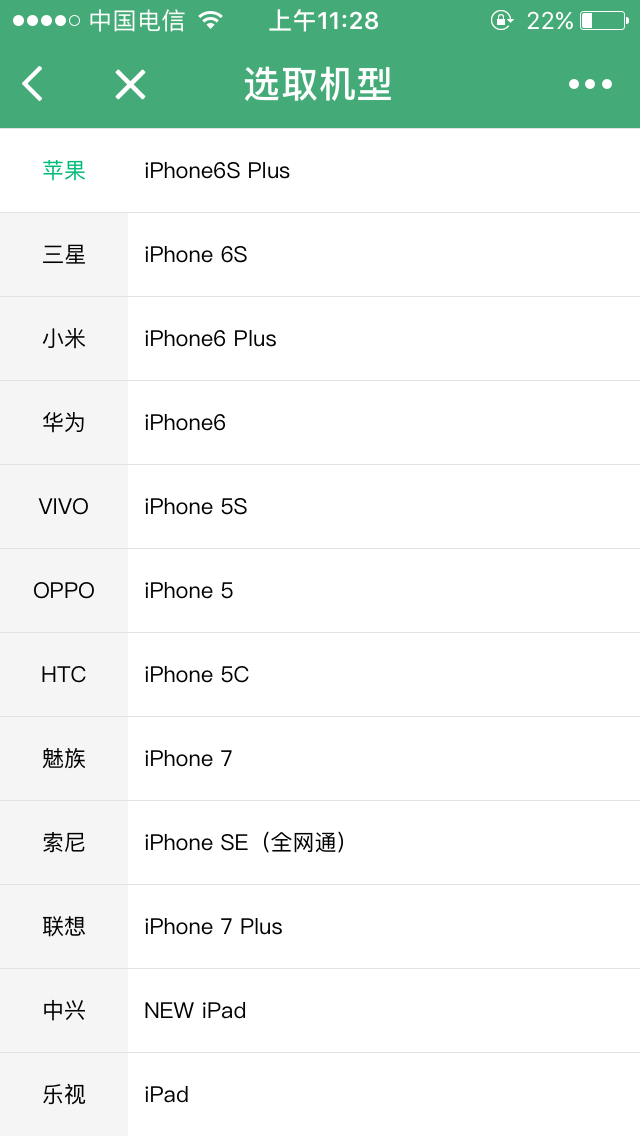
Task: Switch to the 魅族 brand
Action: (64, 759)
